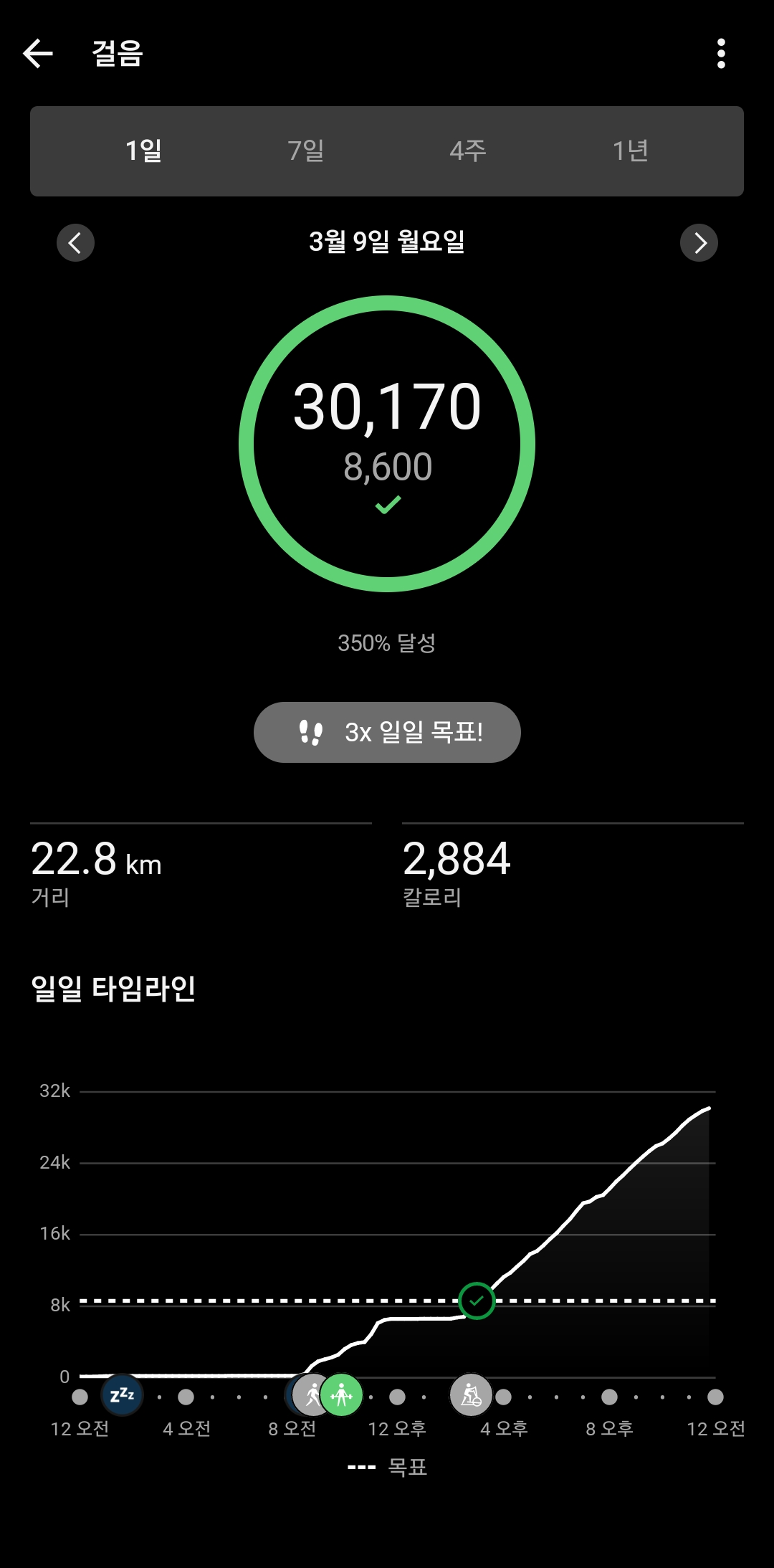Switch to the 7일 tab
This screenshot has height=1568, width=774.
(306, 151)
